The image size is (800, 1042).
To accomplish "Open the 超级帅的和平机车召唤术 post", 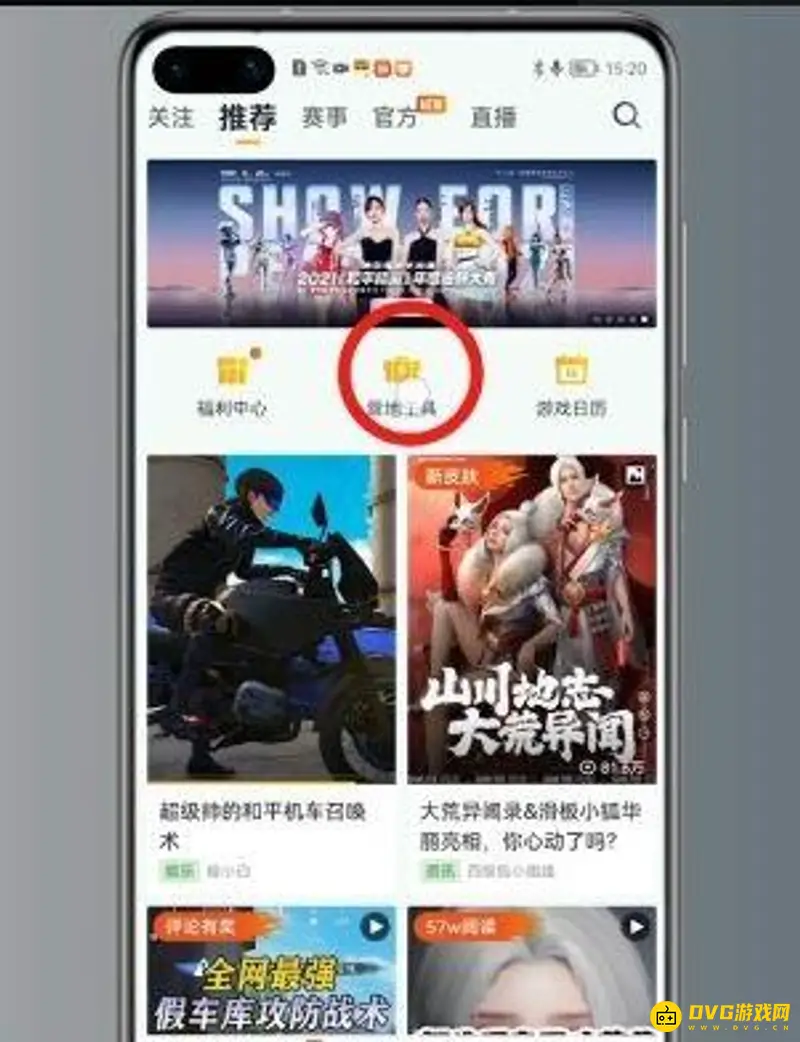I will (271, 620).
